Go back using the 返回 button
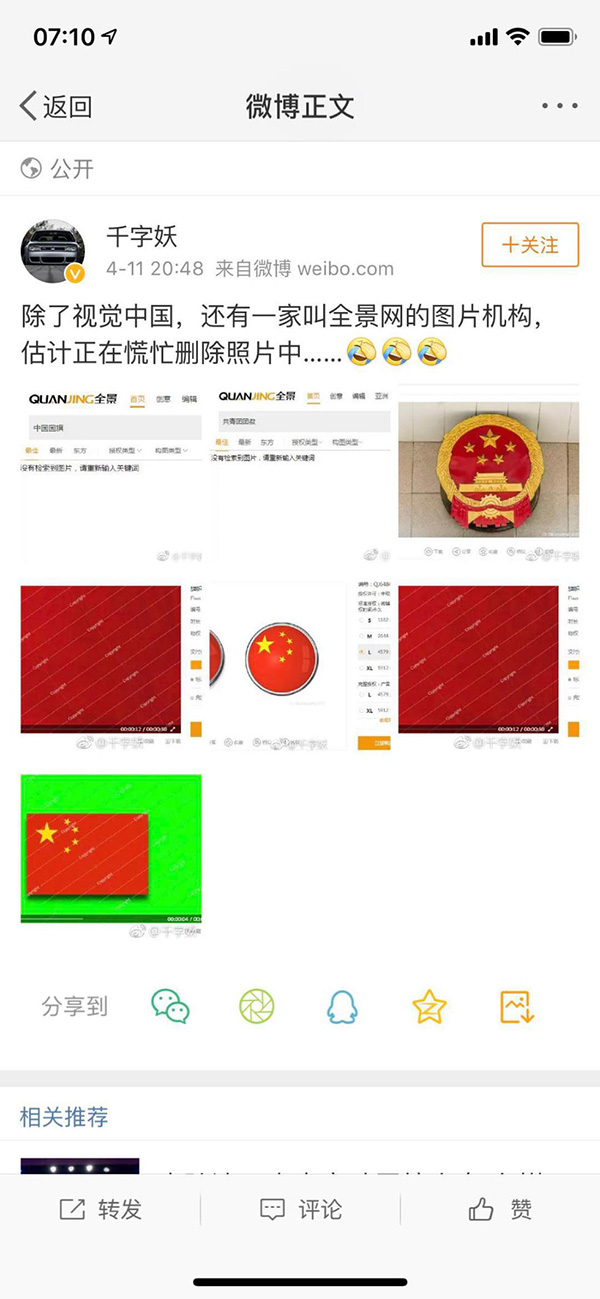 pos(56,106)
